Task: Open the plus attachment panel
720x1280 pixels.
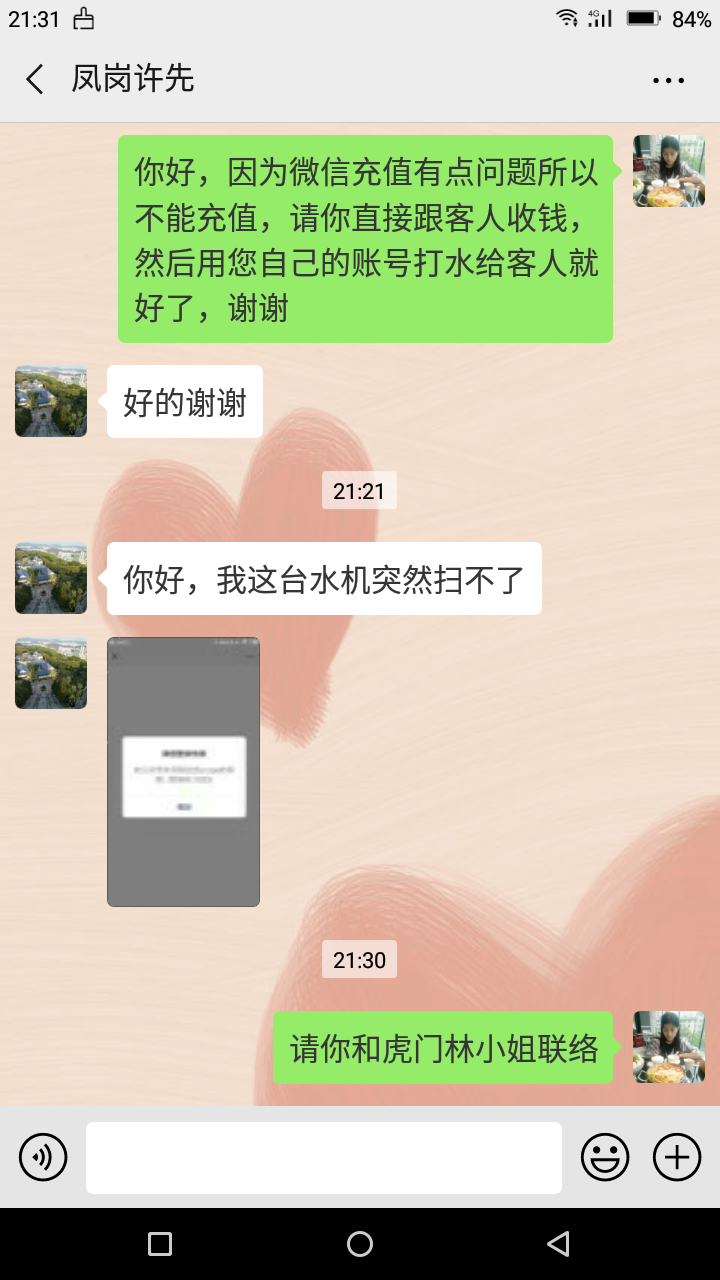Action: click(677, 1158)
